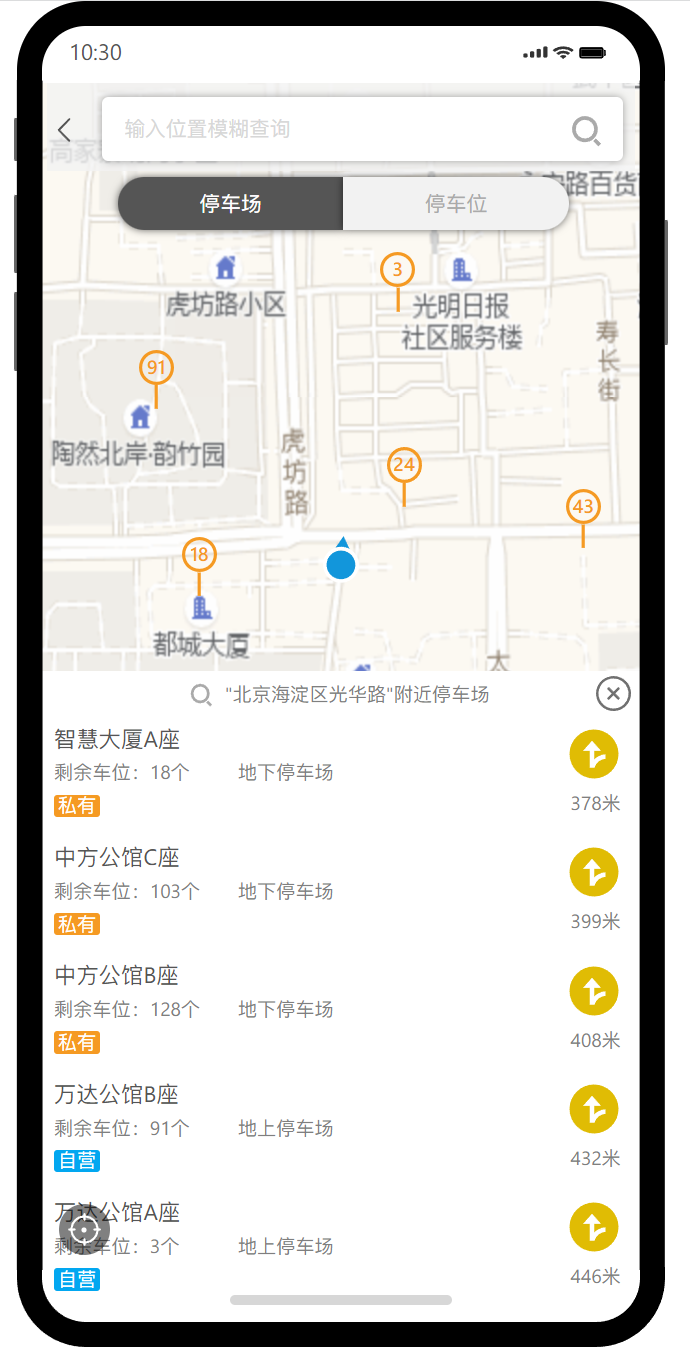The image size is (690, 1355).
Task: Switch to the 停车位 tab
Action: (x=456, y=204)
